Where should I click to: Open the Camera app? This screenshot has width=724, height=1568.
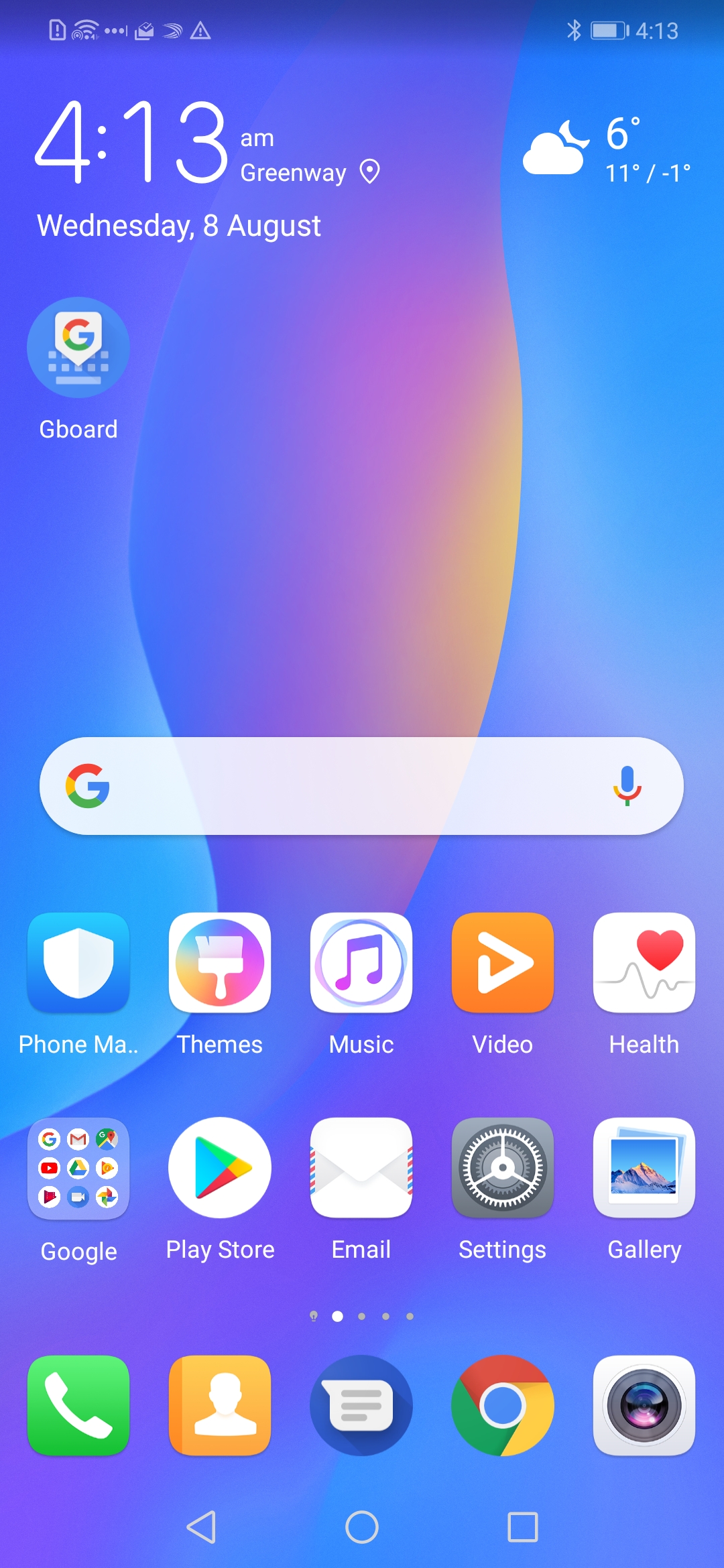[644, 1405]
